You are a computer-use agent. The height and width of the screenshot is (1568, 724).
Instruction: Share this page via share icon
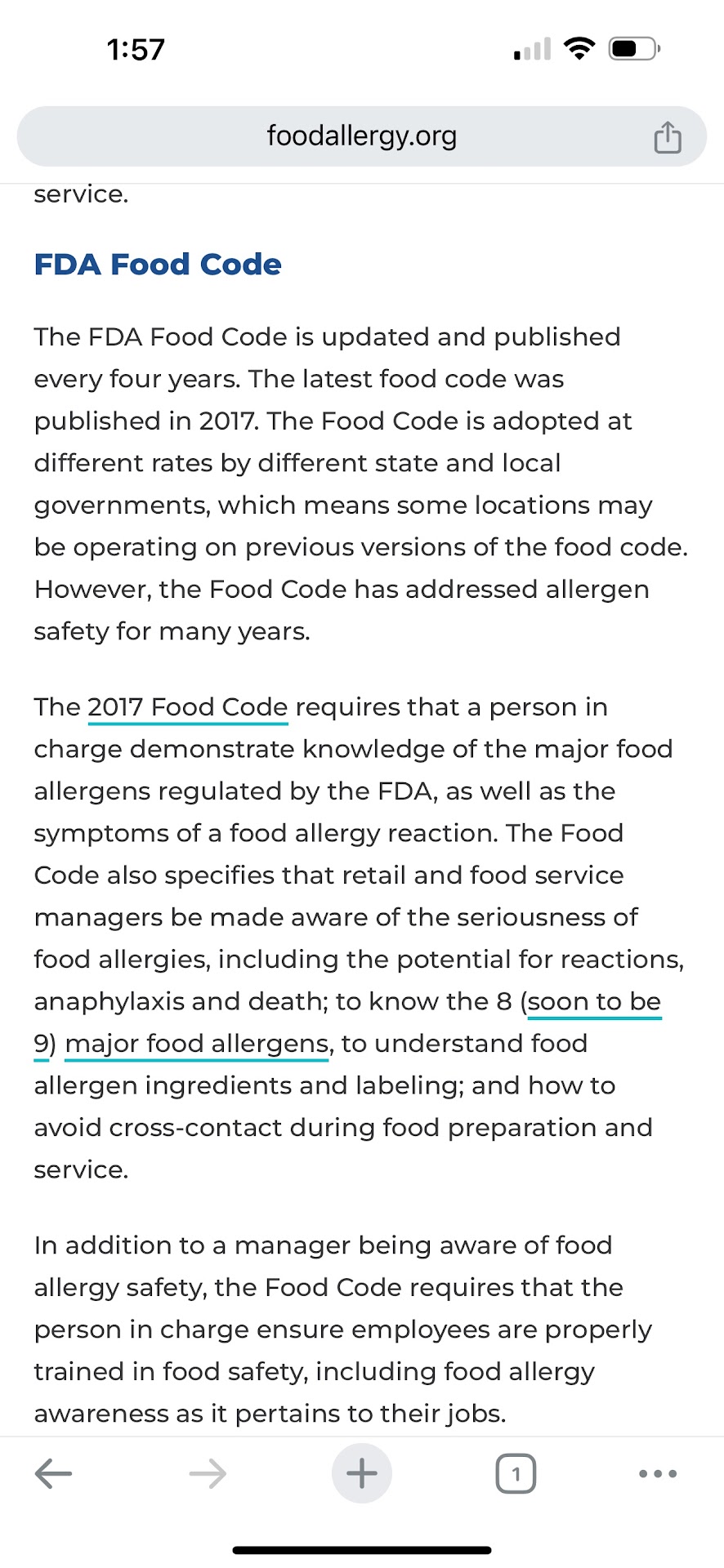click(667, 137)
